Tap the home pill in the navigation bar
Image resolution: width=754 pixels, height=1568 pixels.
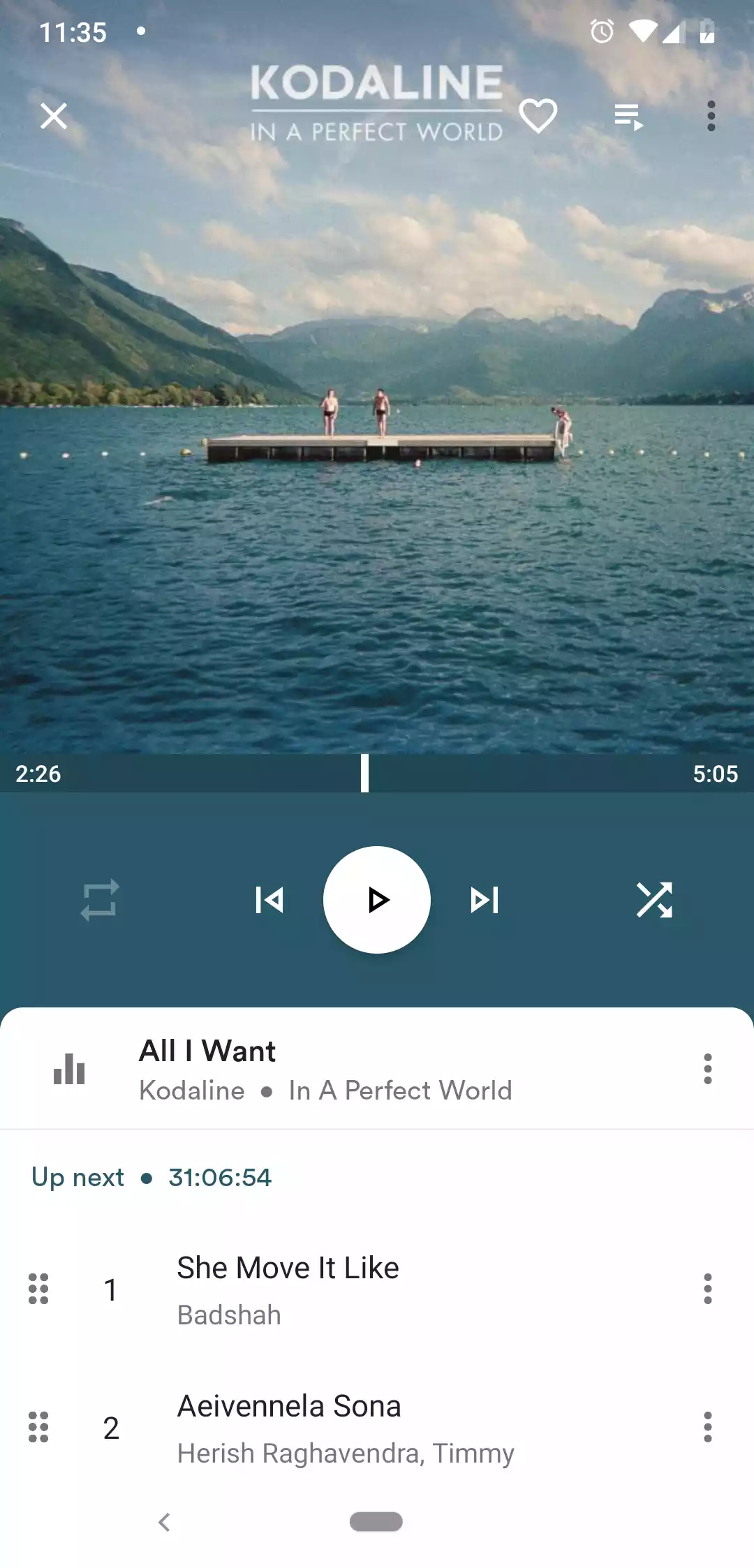pyautogui.click(x=376, y=1522)
